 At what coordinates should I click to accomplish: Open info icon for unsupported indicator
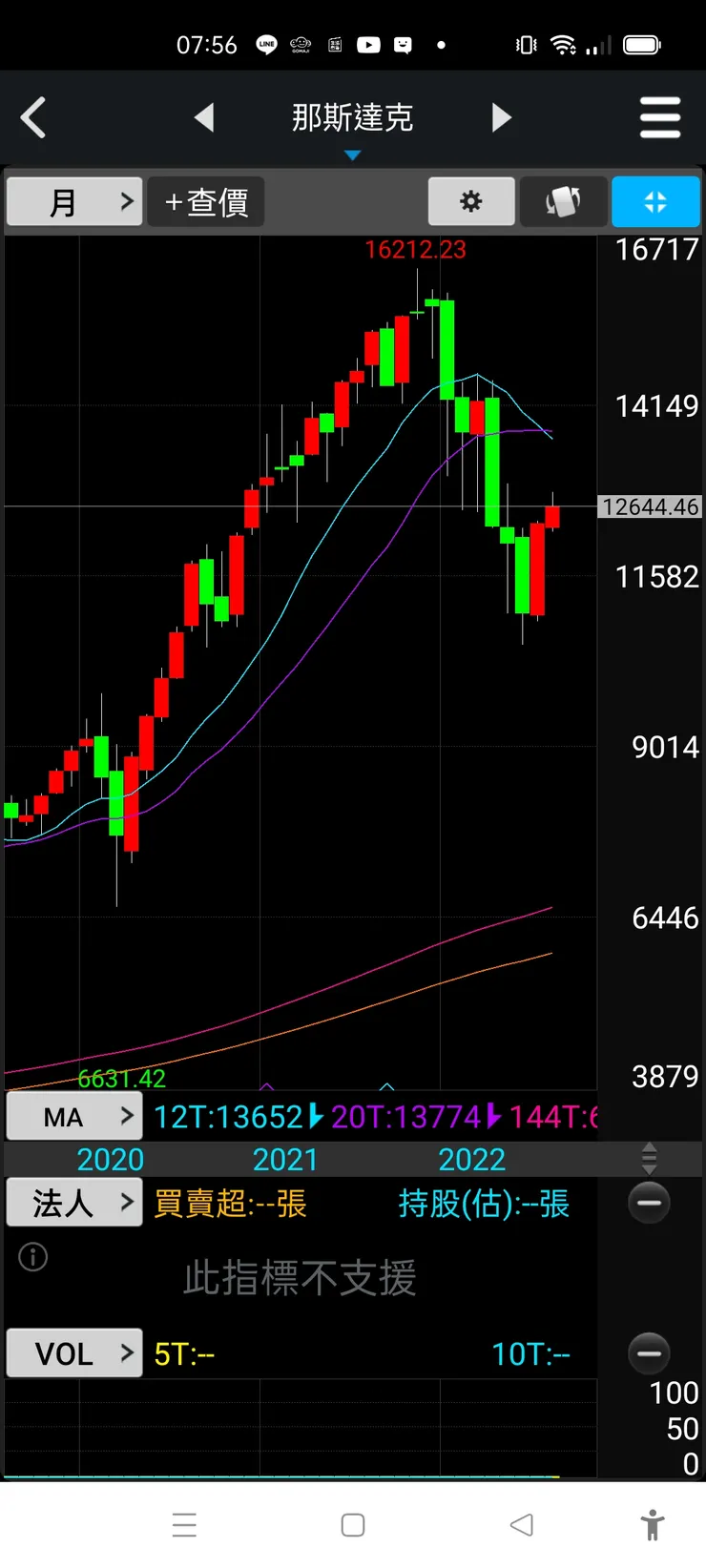tap(33, 1257)
